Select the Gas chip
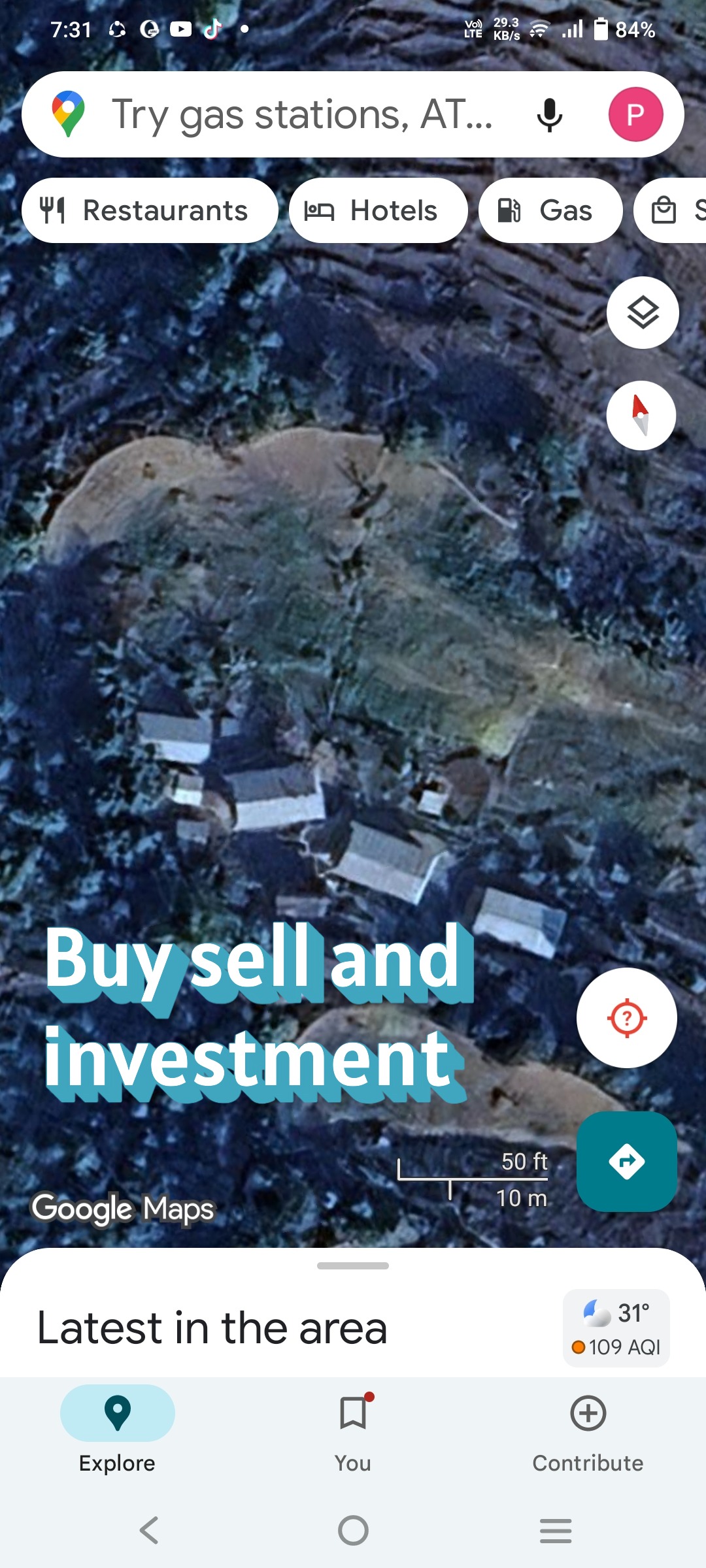 [550, 211]
